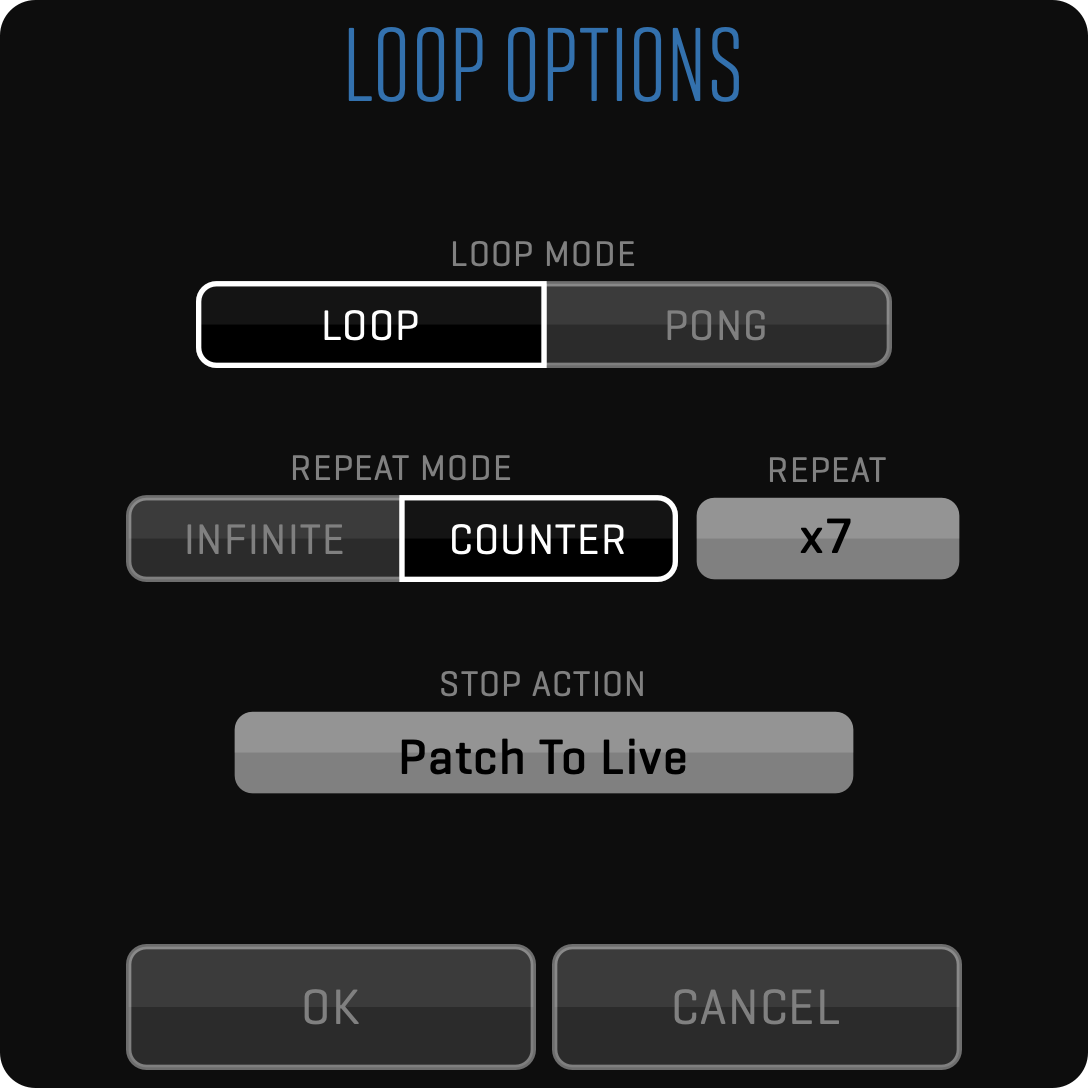Cancel the loop options dialog
Screen dimensions: 1088x1088
[756, 1007]
